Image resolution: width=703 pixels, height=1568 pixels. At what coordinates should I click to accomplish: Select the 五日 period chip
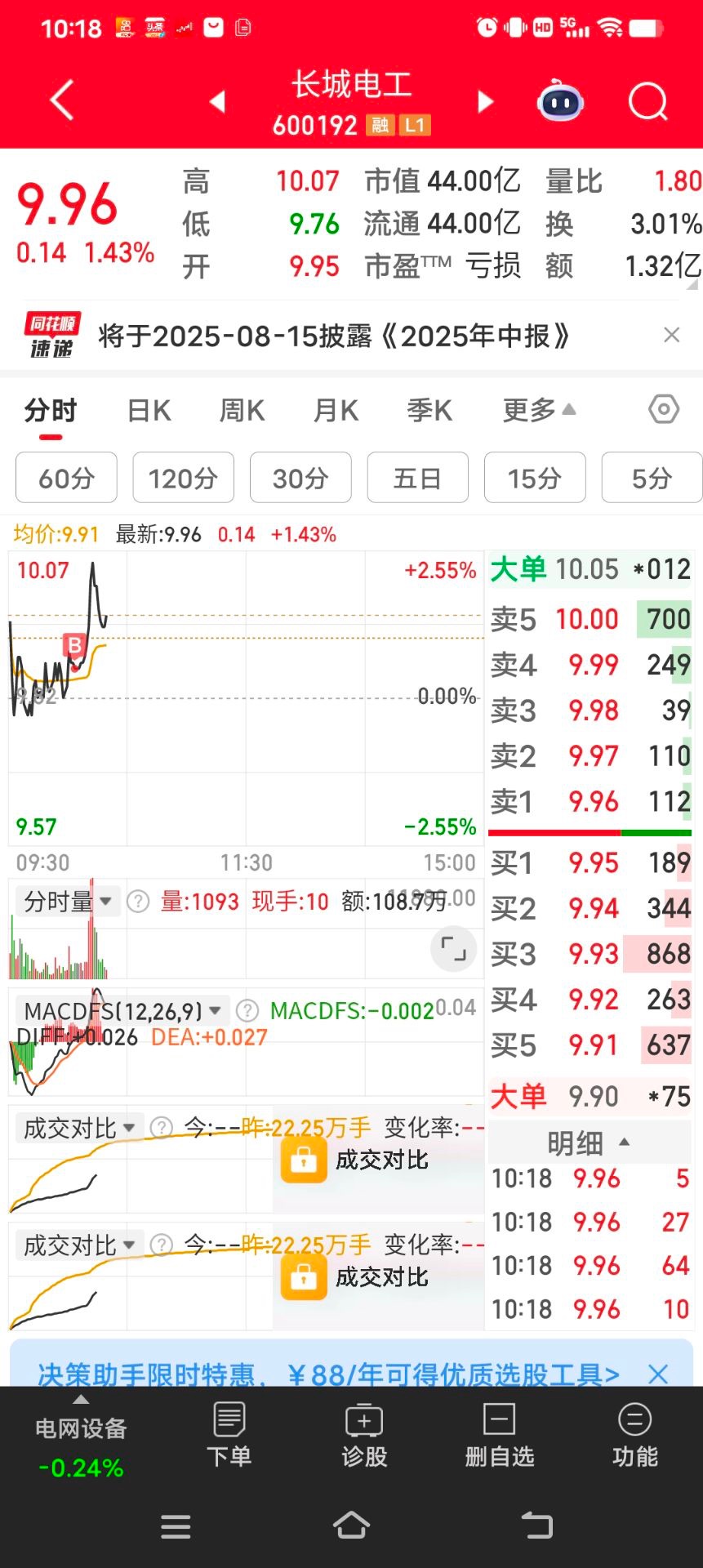tap(417, 478)
